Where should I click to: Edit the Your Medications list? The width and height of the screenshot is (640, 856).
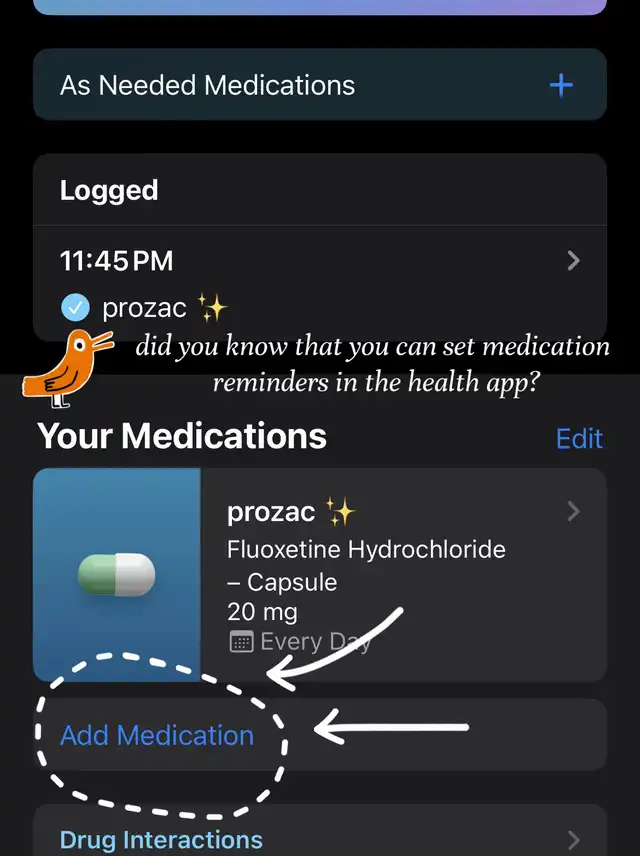[579, 438]
